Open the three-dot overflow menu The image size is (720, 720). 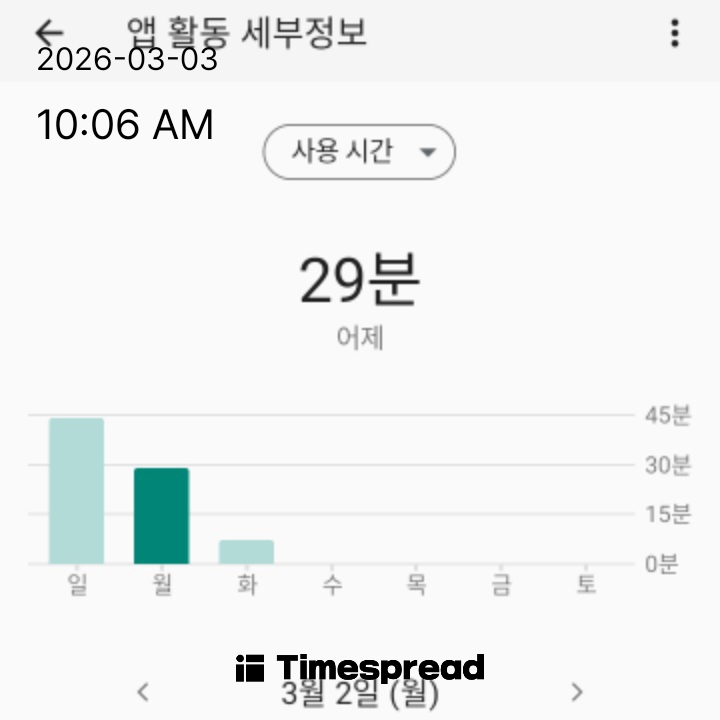coord(675,33)
